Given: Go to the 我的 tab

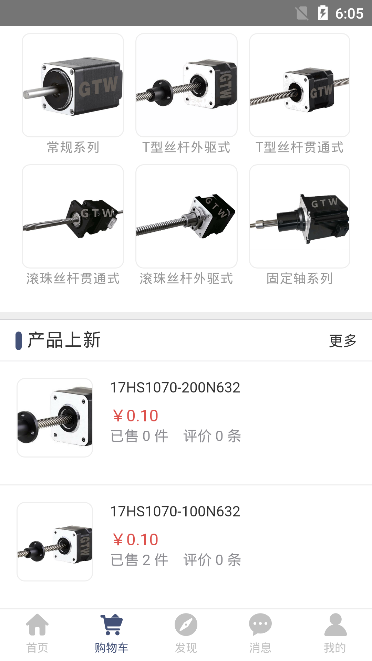Looking at the screenshot, I should click(335, 634).
